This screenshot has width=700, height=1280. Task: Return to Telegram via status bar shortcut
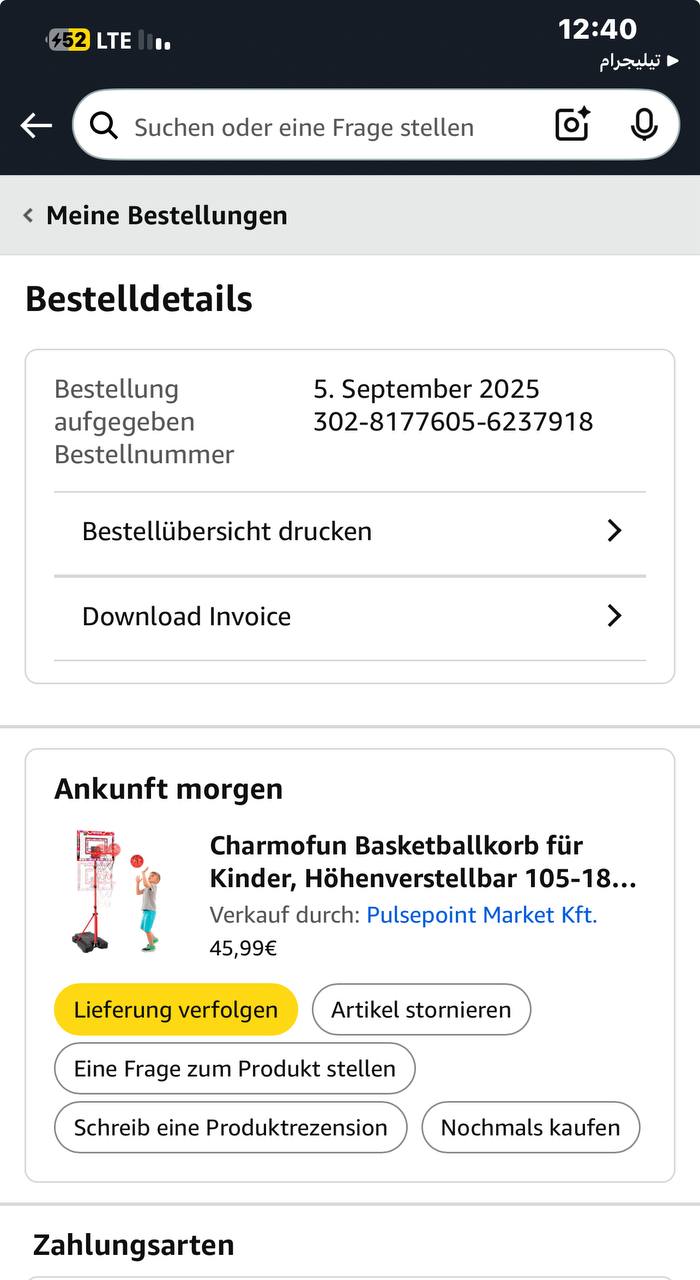click(638, 62)
